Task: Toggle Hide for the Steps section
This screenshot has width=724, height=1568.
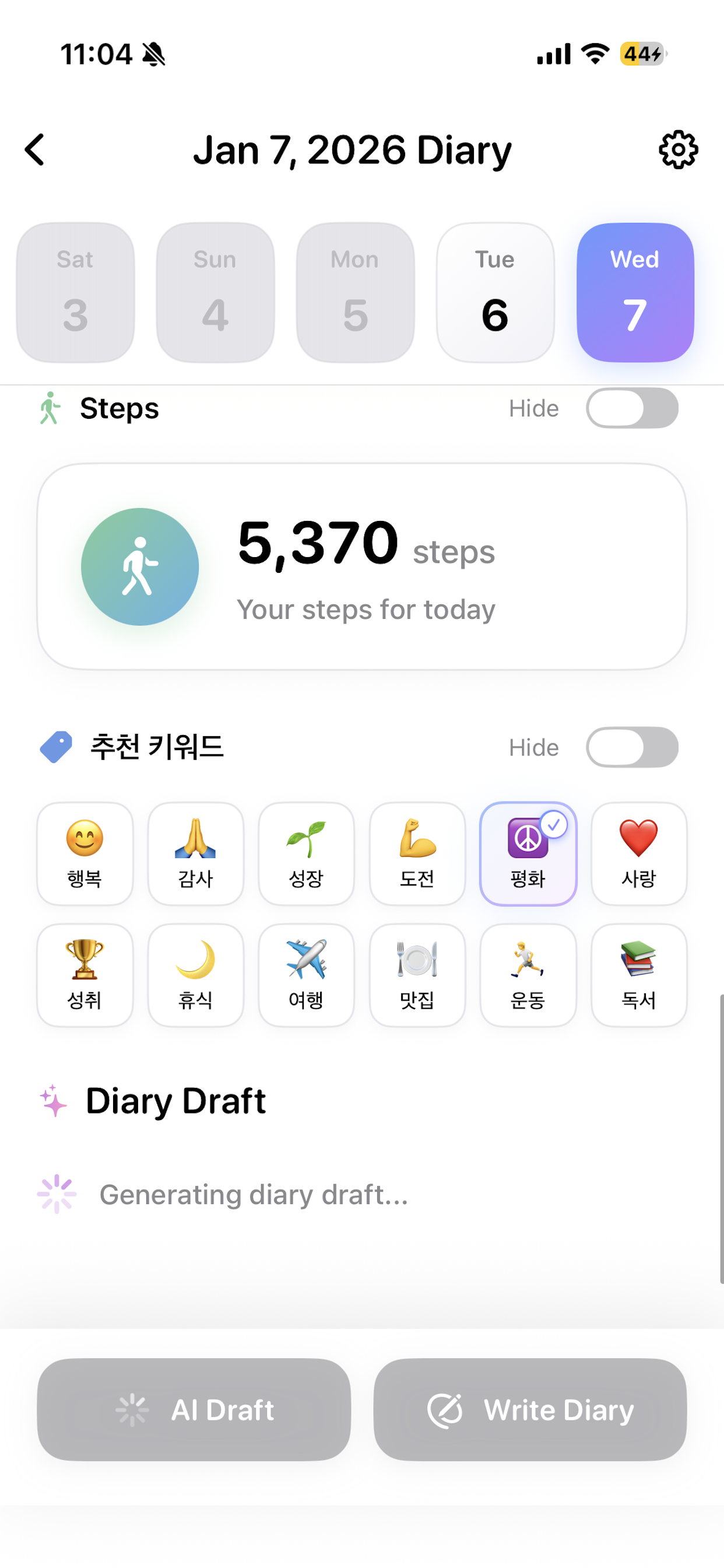Action: 632,408
